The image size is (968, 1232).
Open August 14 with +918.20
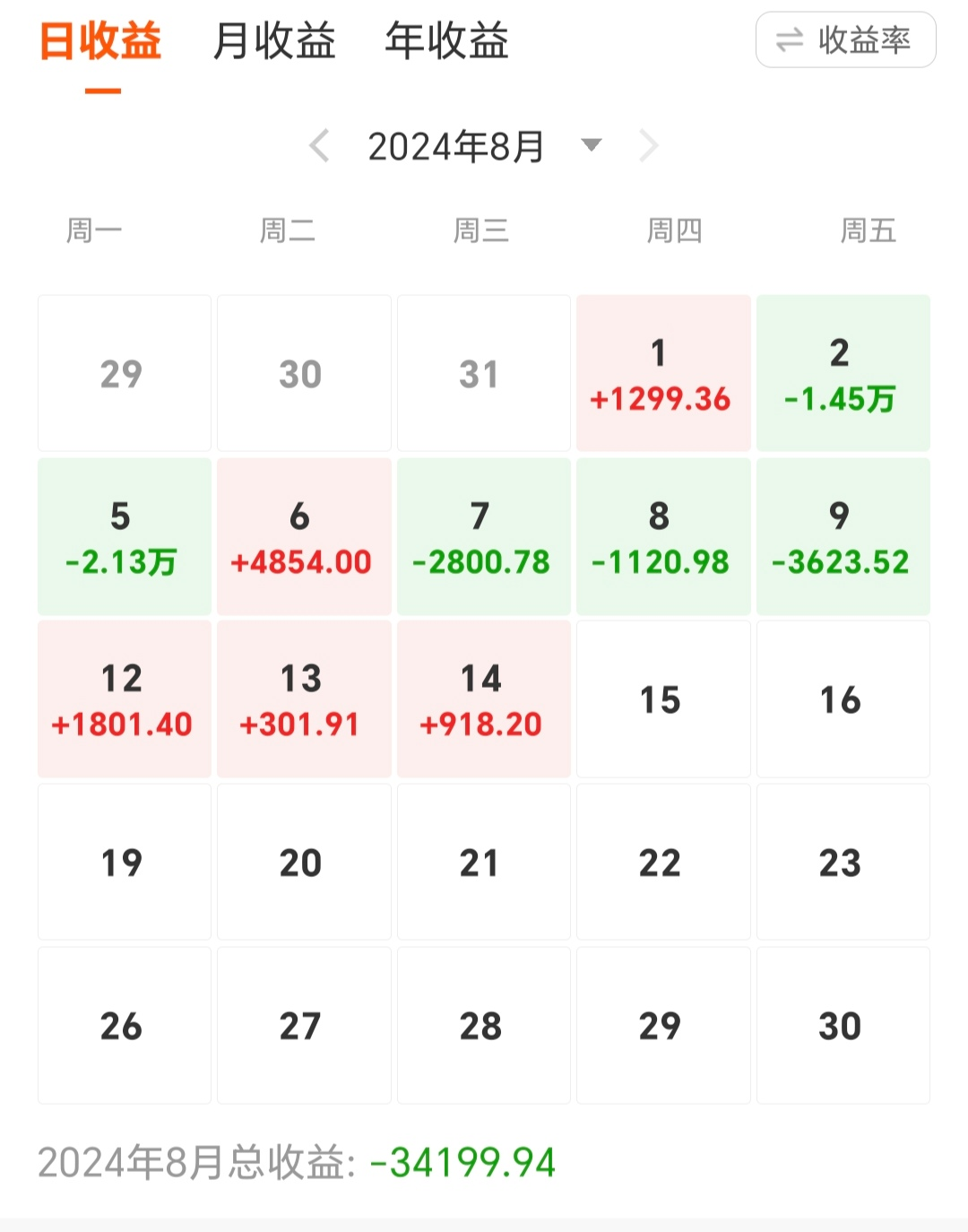(483, 698)
